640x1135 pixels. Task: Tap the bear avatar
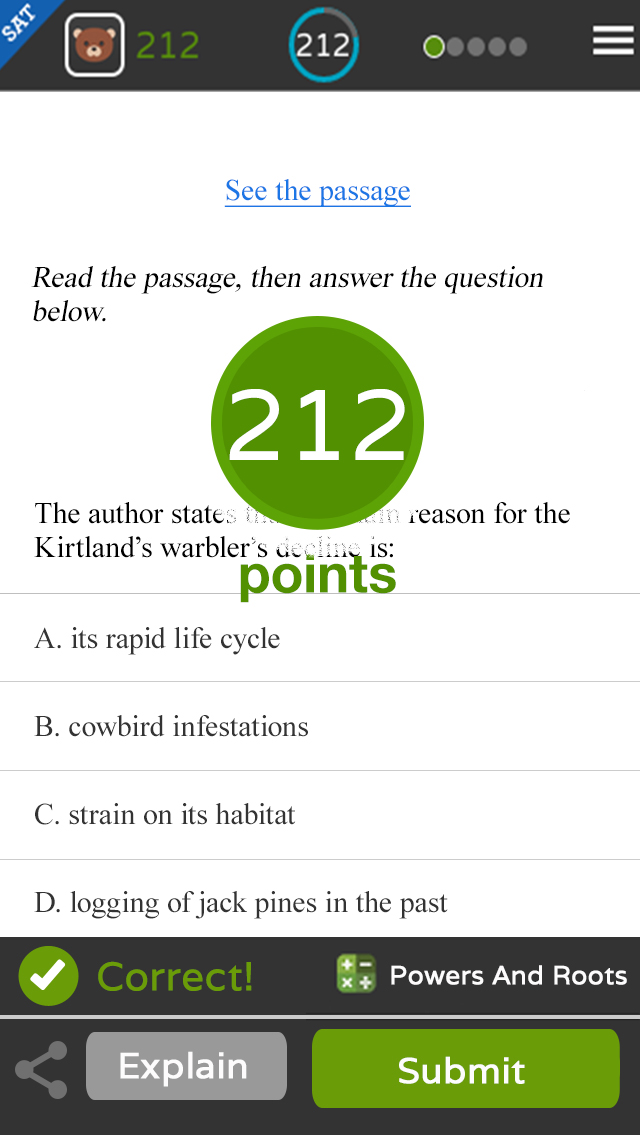pos(94,45)
